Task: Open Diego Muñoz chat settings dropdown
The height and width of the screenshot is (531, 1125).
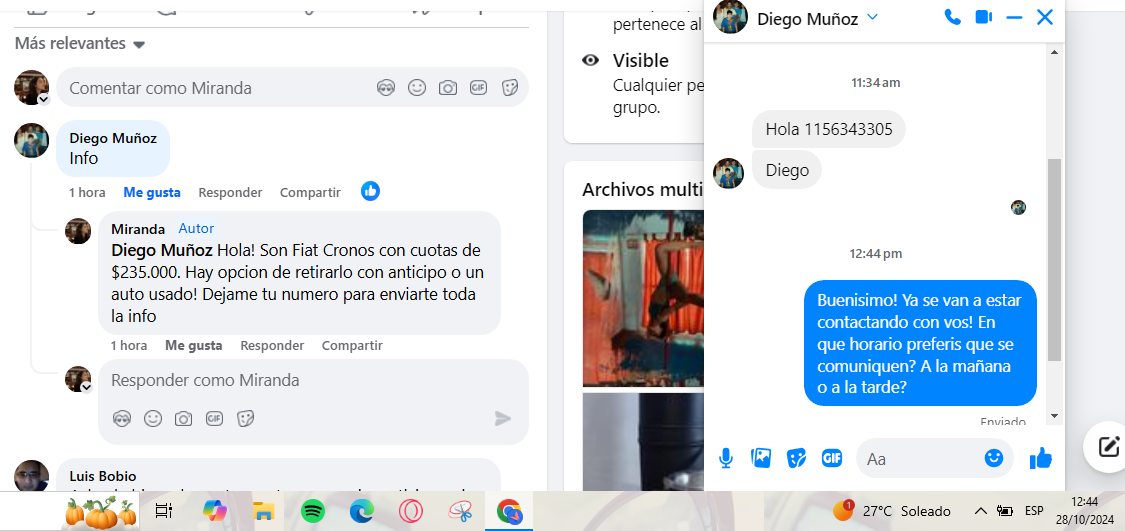Action: point(872,17)
